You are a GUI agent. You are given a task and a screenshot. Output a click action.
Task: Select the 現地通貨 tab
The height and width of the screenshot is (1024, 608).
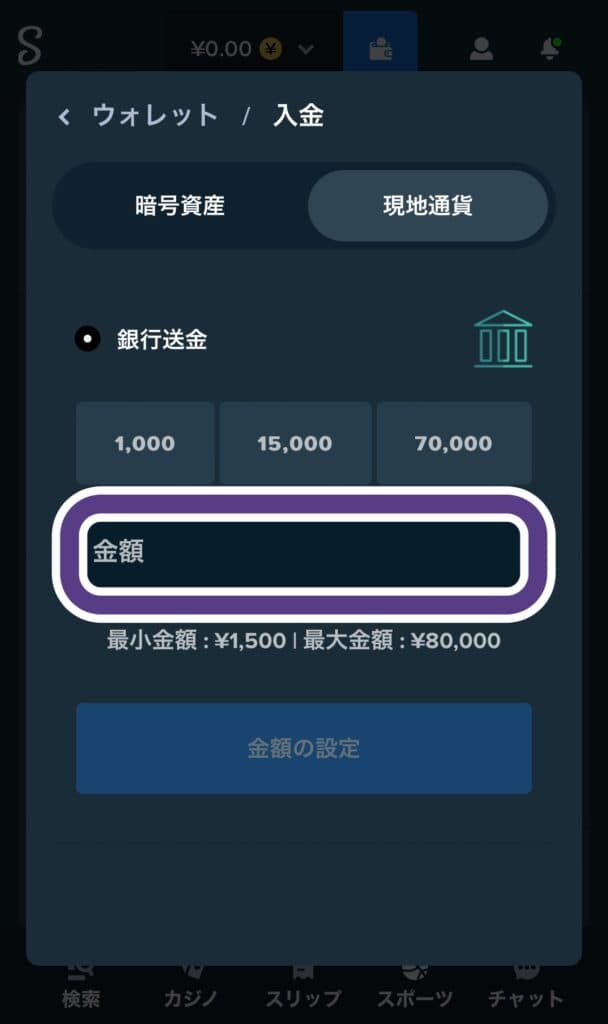pyautogui.click(x=428, y=207)
